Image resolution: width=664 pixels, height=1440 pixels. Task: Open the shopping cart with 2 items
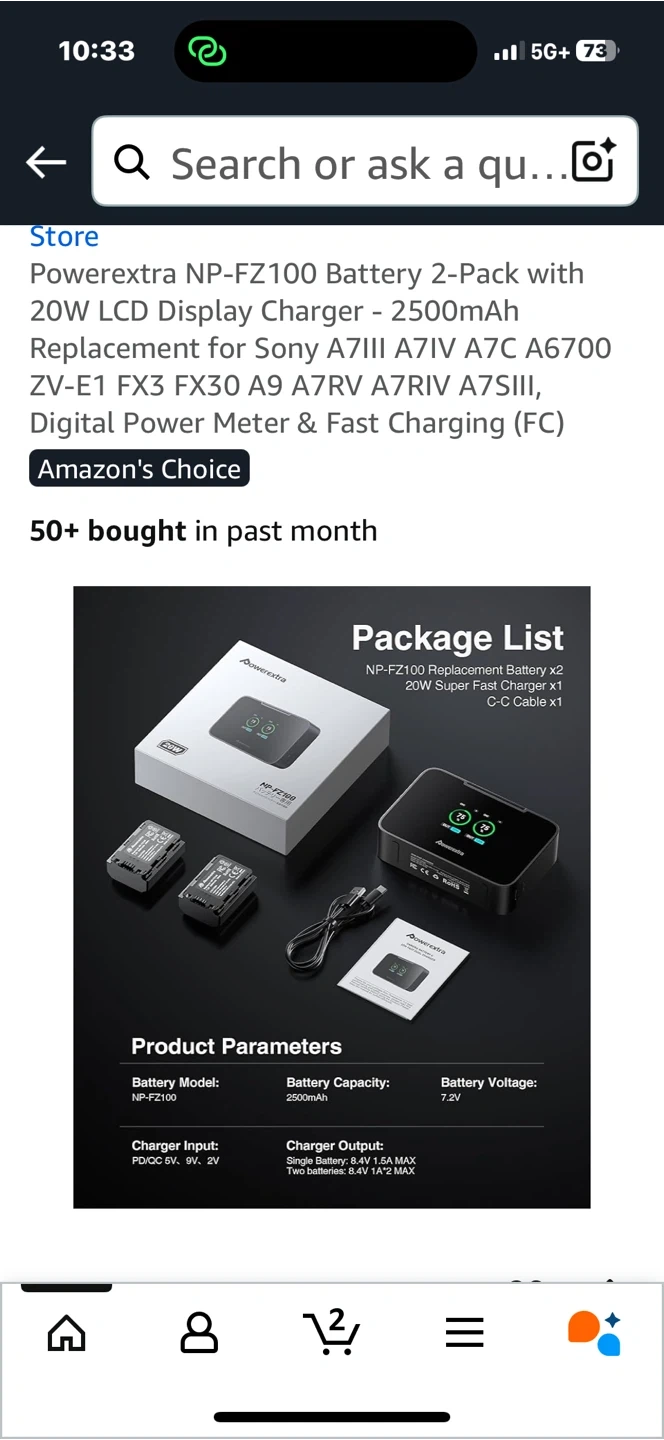point(331,1332)
